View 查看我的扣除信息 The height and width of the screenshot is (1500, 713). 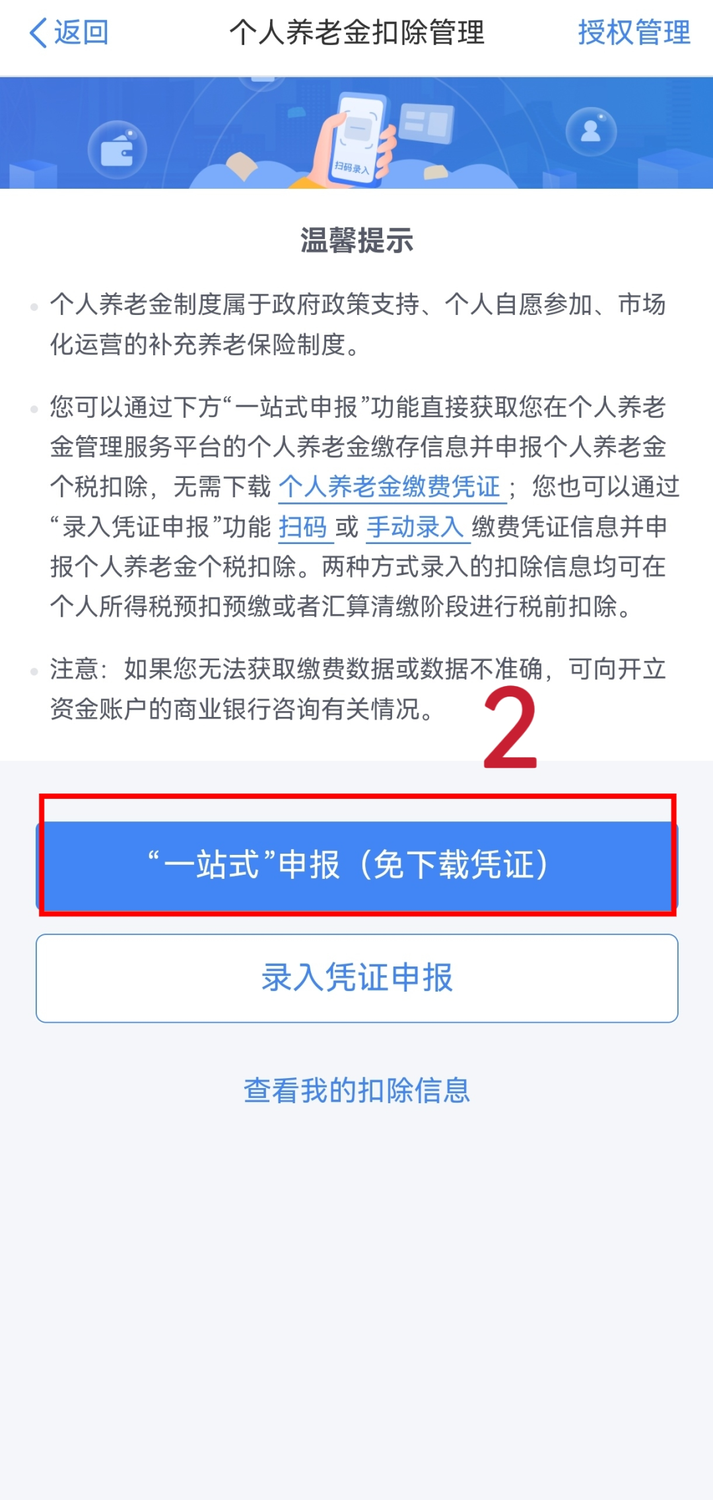[x=357, y=1090]
